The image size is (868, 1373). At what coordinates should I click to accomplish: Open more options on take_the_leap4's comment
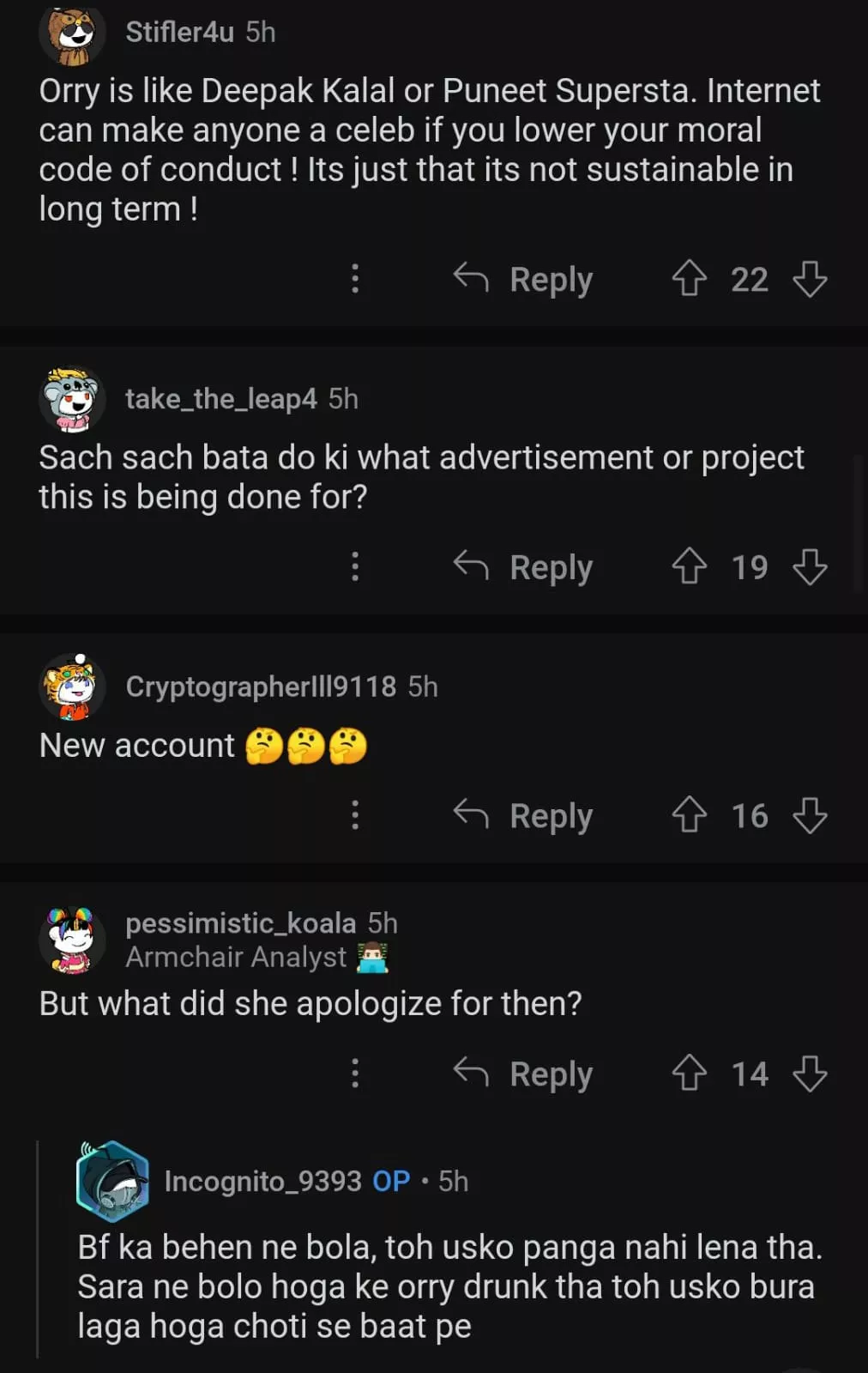click(355, 567)
